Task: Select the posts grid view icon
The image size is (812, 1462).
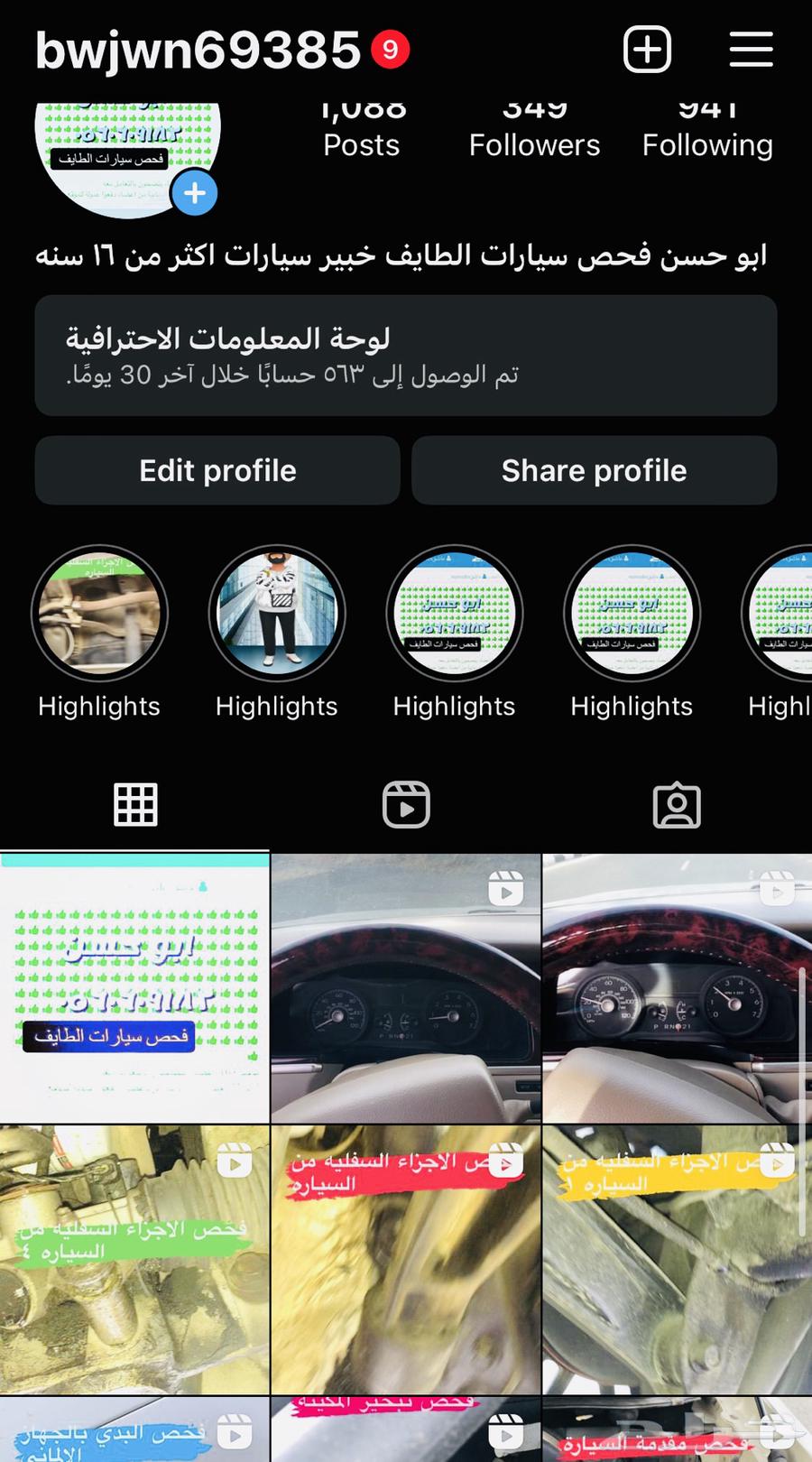Action: coord(135,804)
